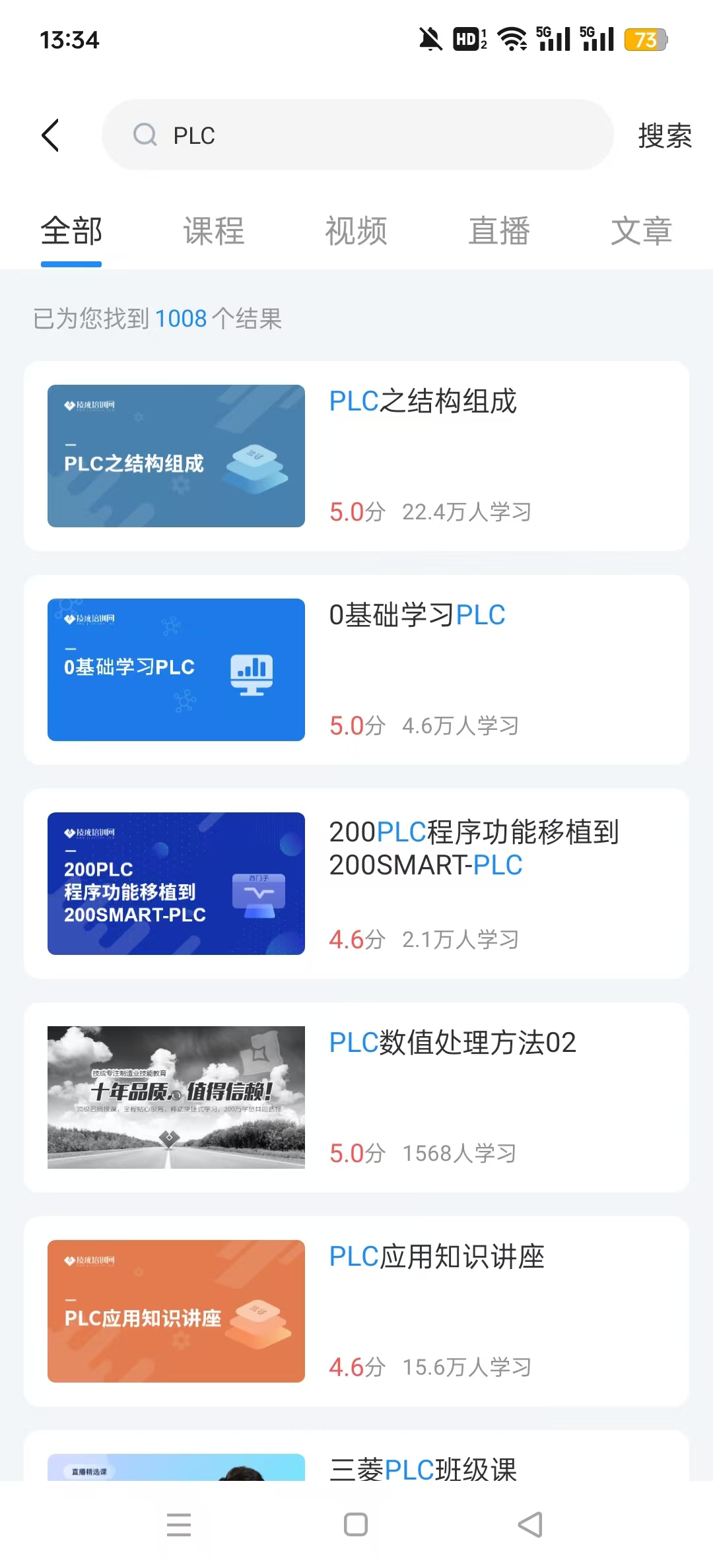Switch to the 视频 tab
Screen dimensions: 713x1568
356,232
